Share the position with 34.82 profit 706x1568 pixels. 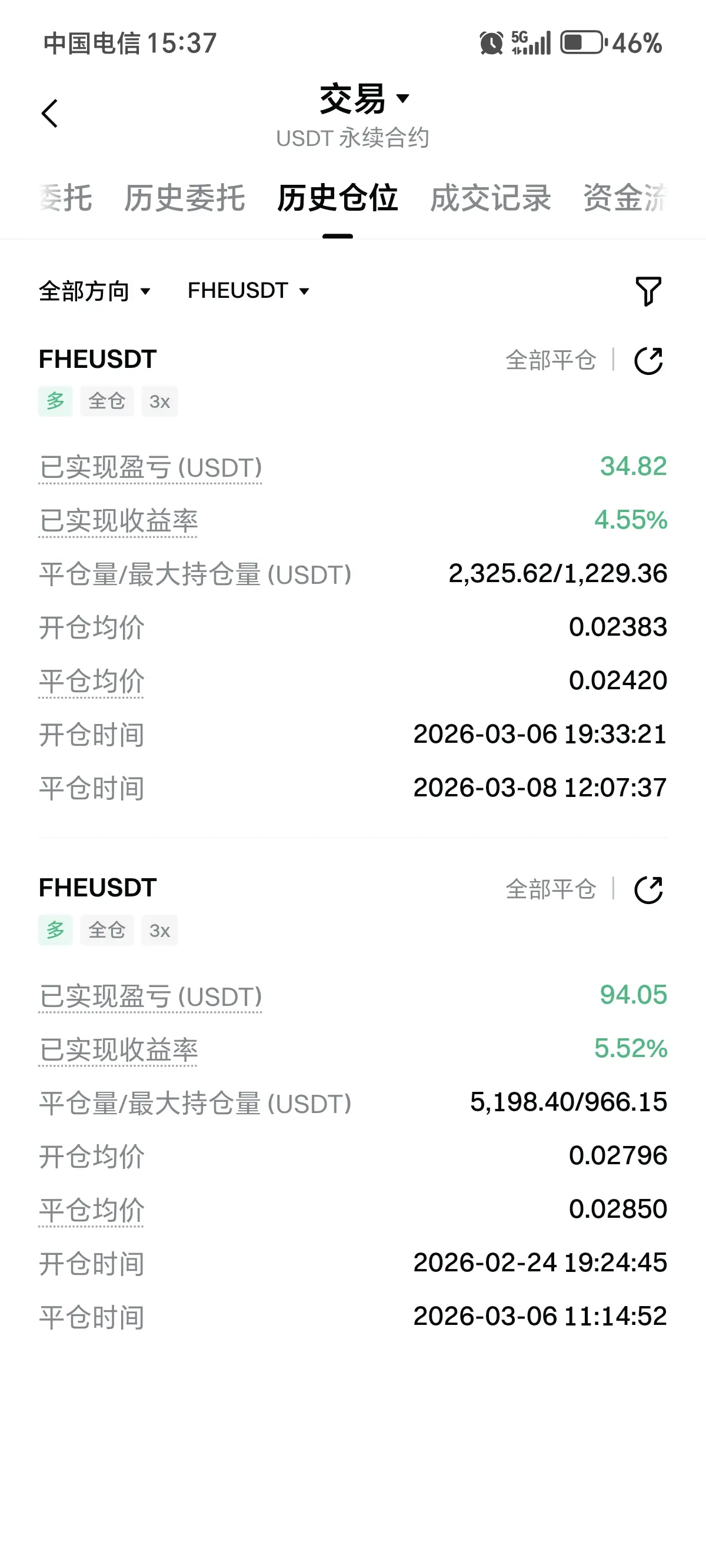click(x=648, y=361)
